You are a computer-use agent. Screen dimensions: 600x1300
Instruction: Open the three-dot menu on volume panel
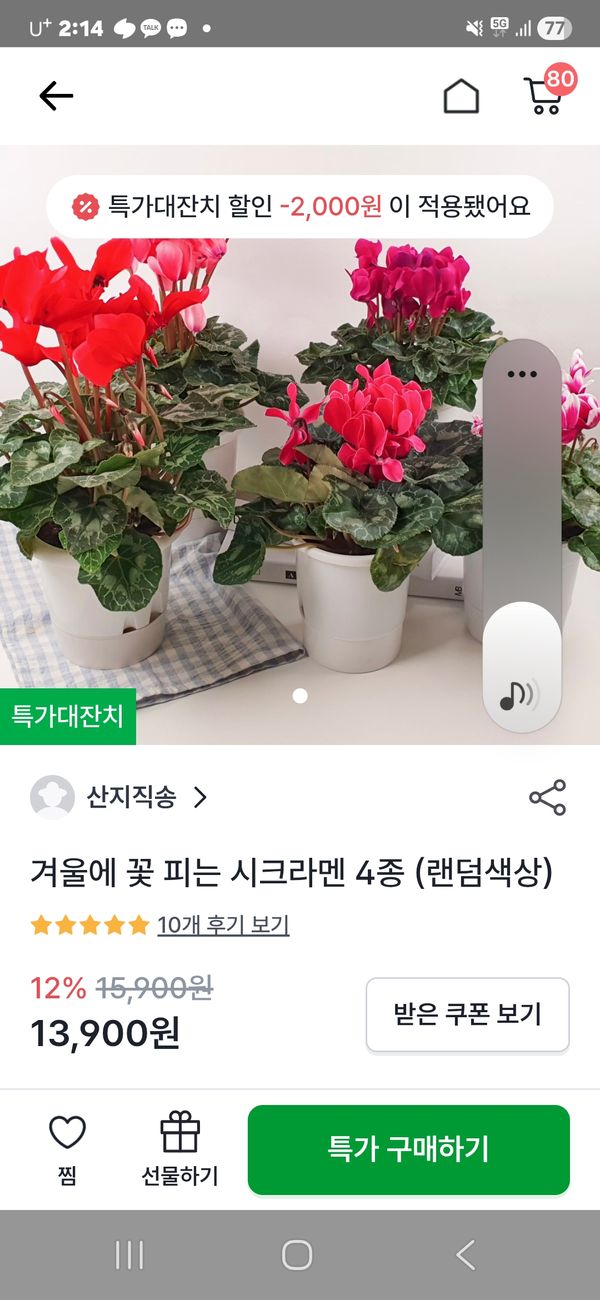522,374
